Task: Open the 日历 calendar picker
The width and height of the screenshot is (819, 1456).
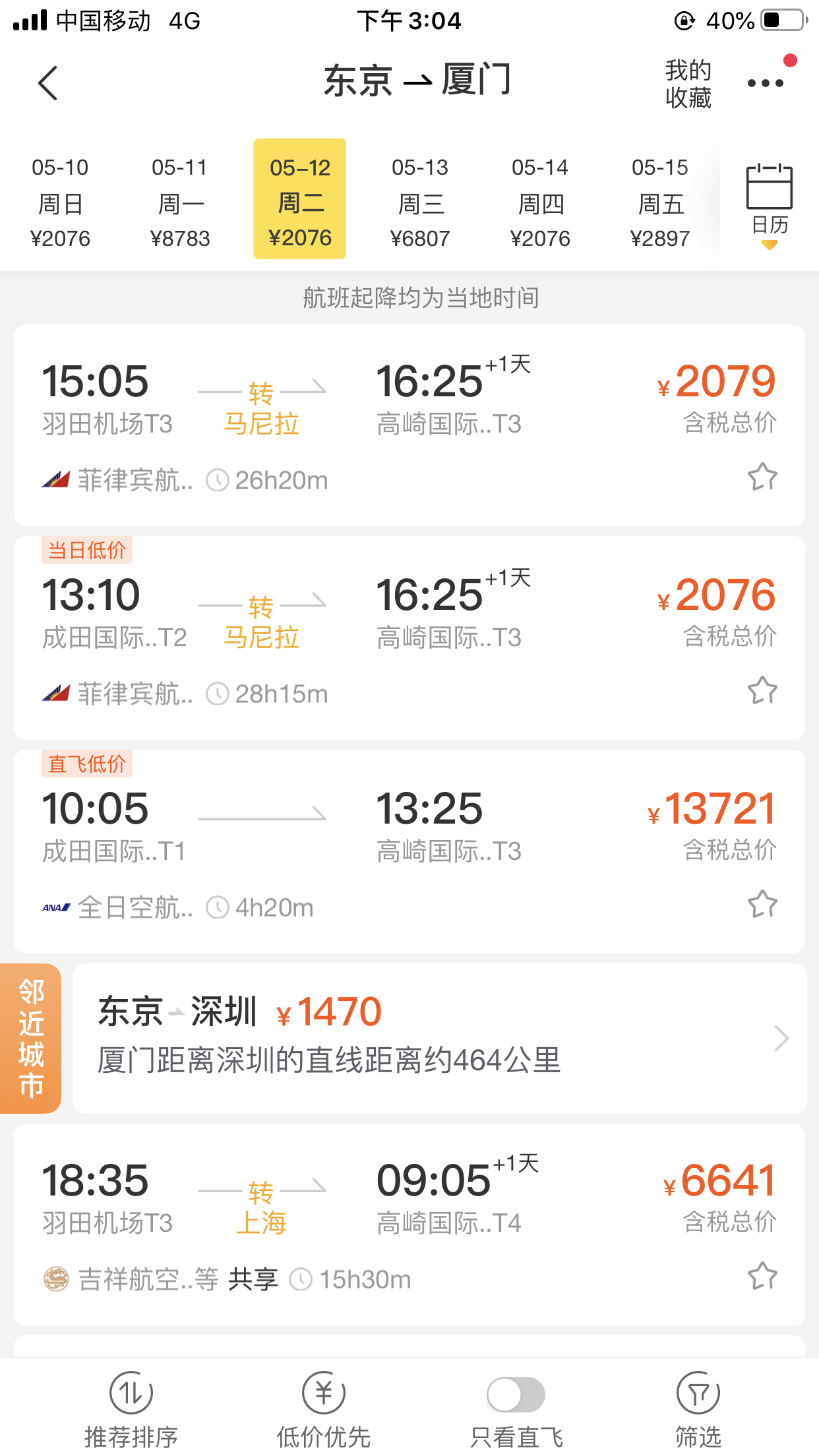Action: click(x=769, y=204)
